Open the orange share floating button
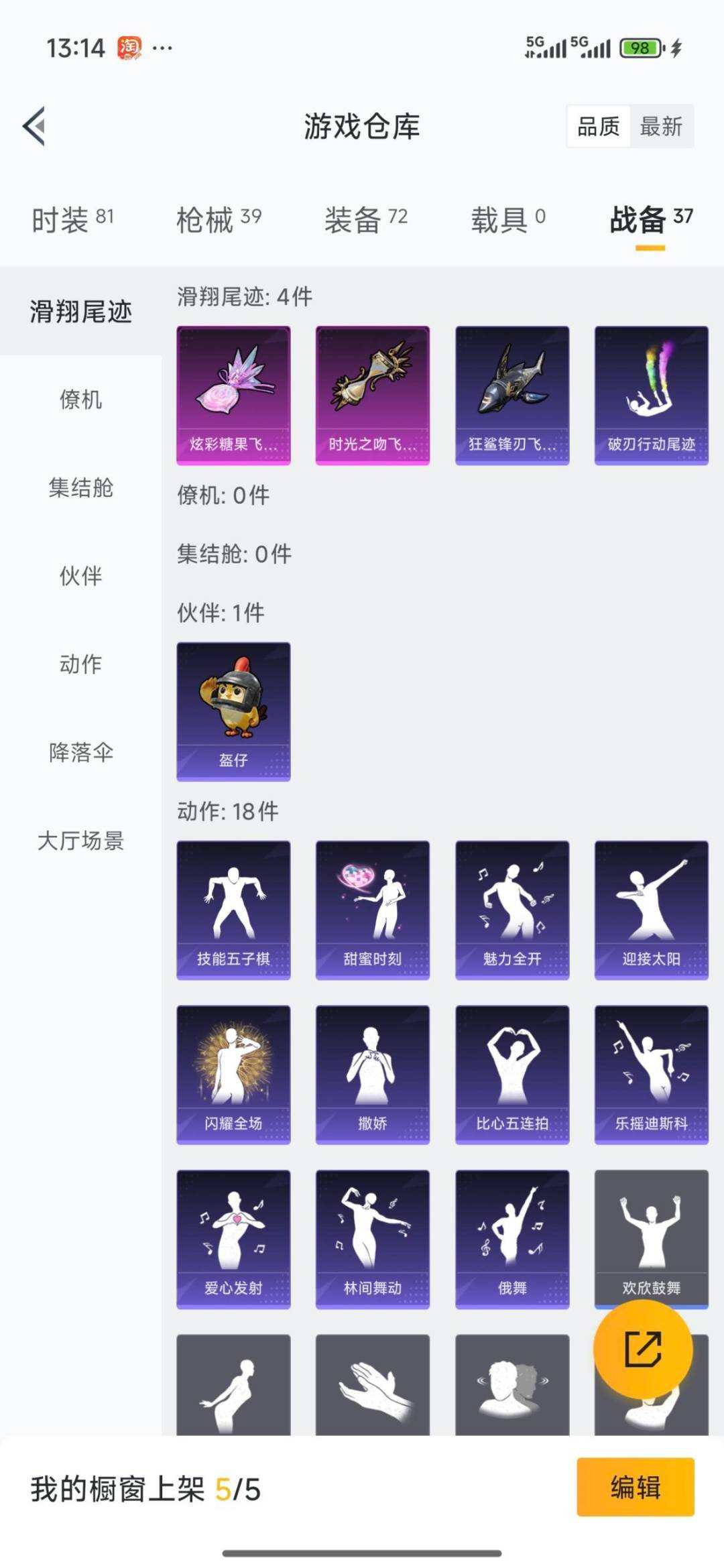Screen dimensions: 724x1568 [645, 1349]
